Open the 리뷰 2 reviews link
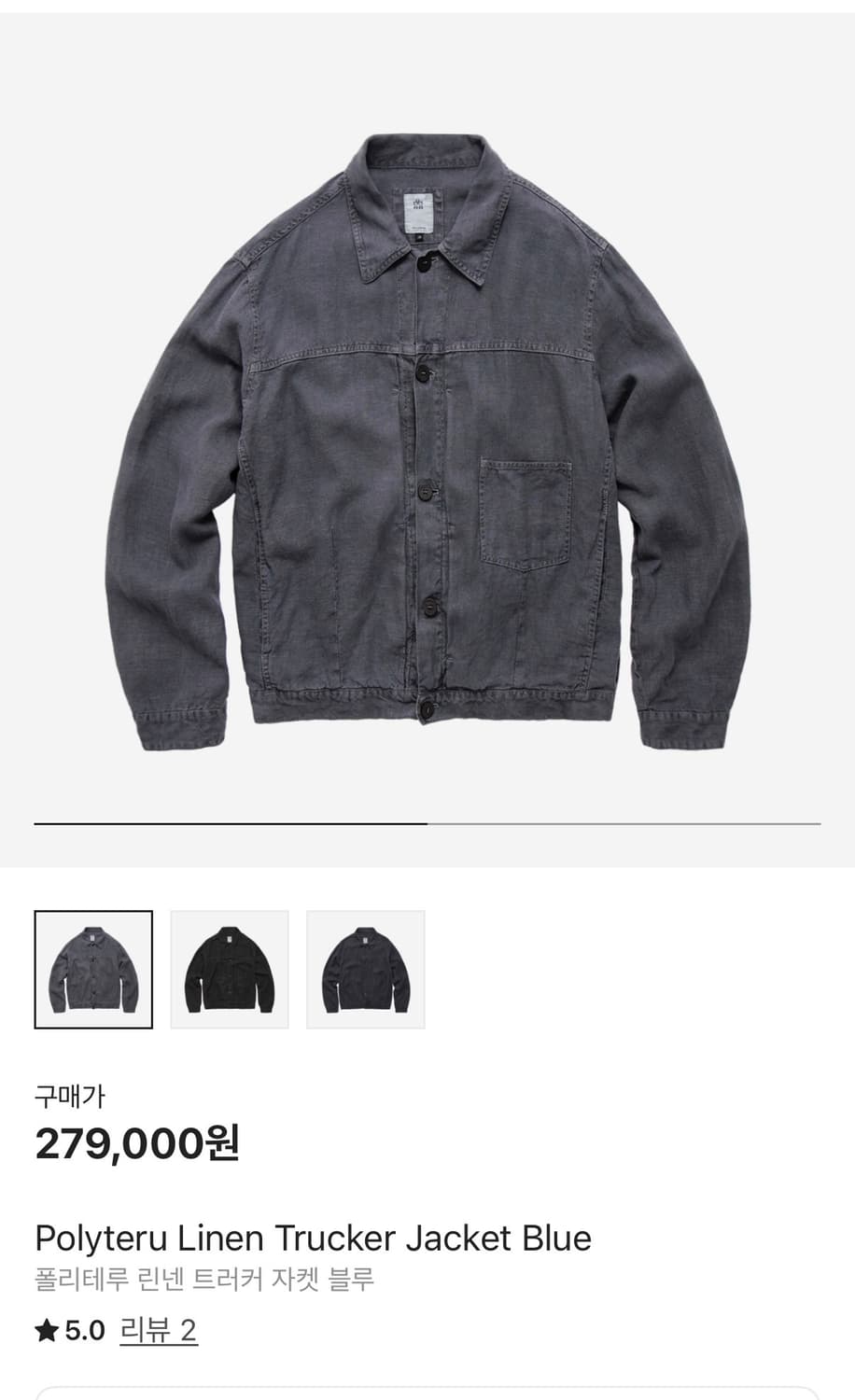The height and width of the screenshot is (1400, 855). coord(159,1330)
